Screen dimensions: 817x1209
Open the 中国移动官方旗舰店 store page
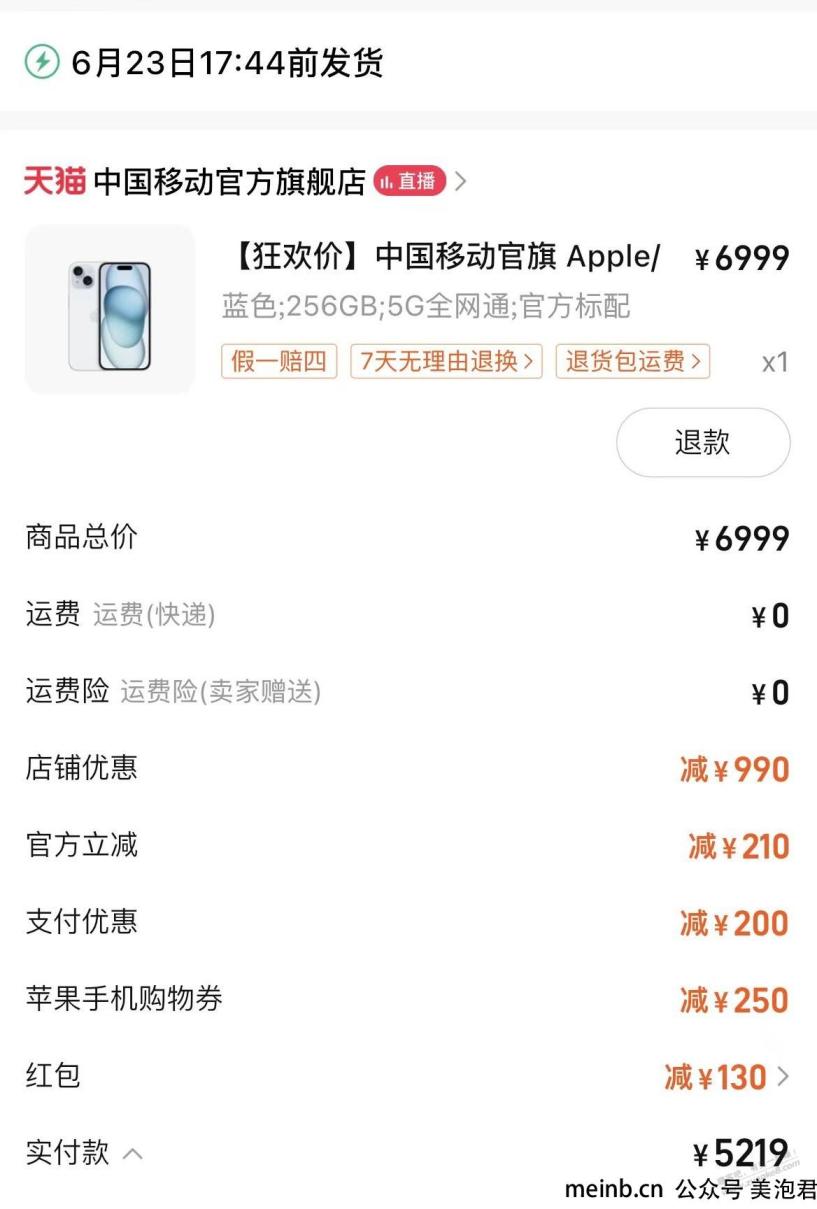click(x=229, y=182)
